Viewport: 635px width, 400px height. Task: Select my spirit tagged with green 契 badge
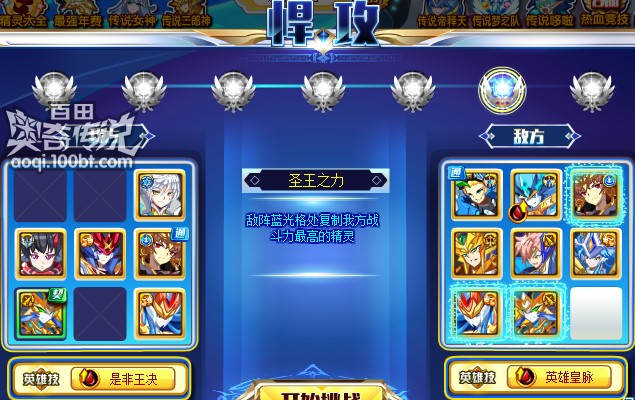point(42,313)
